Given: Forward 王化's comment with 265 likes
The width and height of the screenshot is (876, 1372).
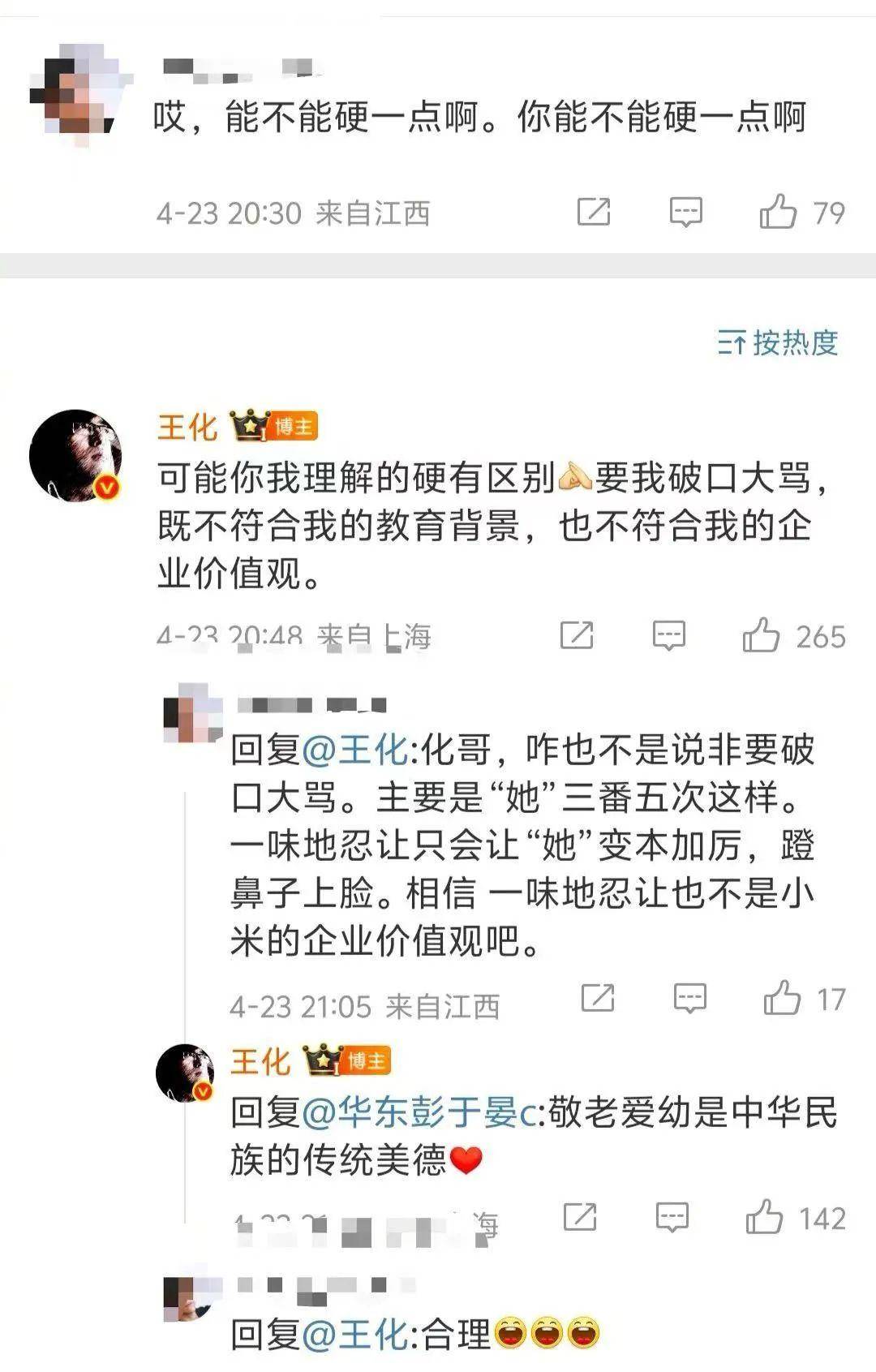Looking at the screenshot, I should (x=577, y=636).
